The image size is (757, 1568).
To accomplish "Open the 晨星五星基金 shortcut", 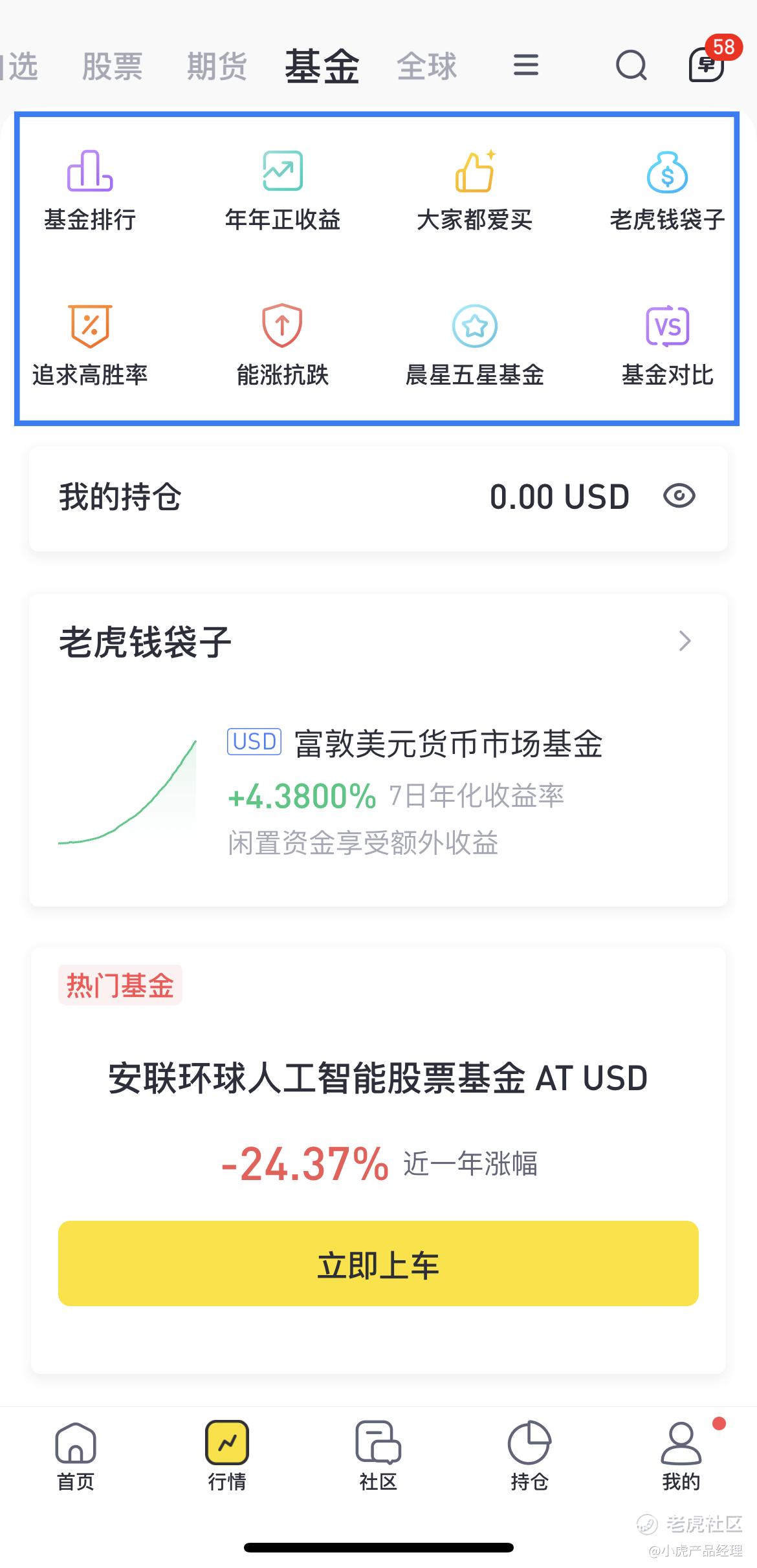I will (475, 345).
